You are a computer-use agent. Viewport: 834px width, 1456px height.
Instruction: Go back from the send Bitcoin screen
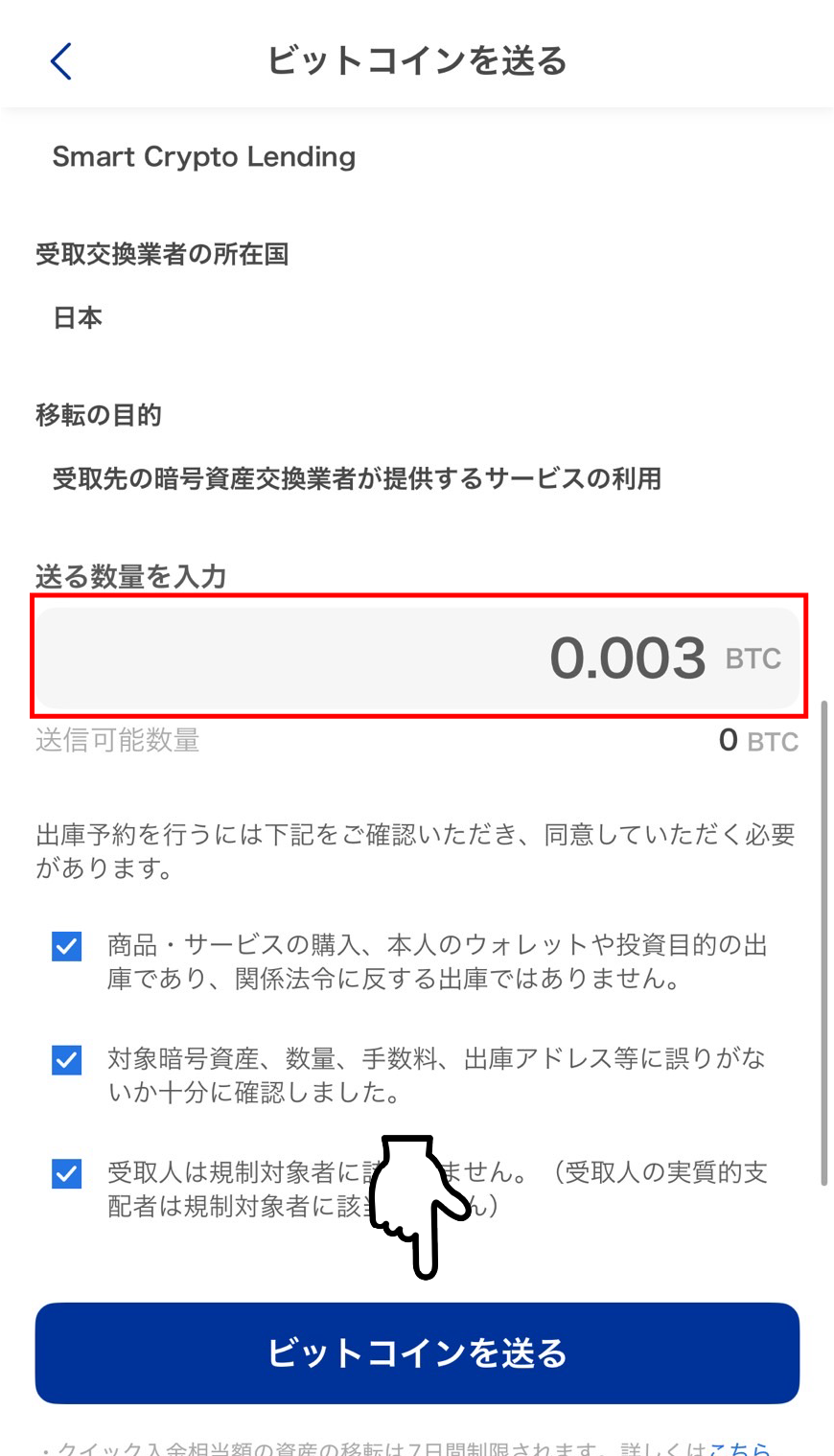click(x=61, y=62)
